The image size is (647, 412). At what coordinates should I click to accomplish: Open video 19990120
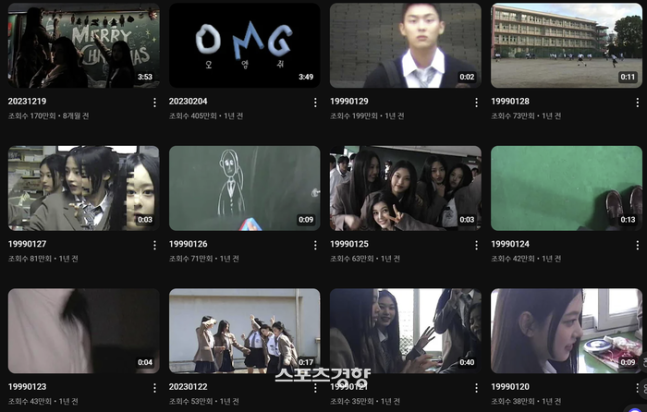click(x=566, y=331)
